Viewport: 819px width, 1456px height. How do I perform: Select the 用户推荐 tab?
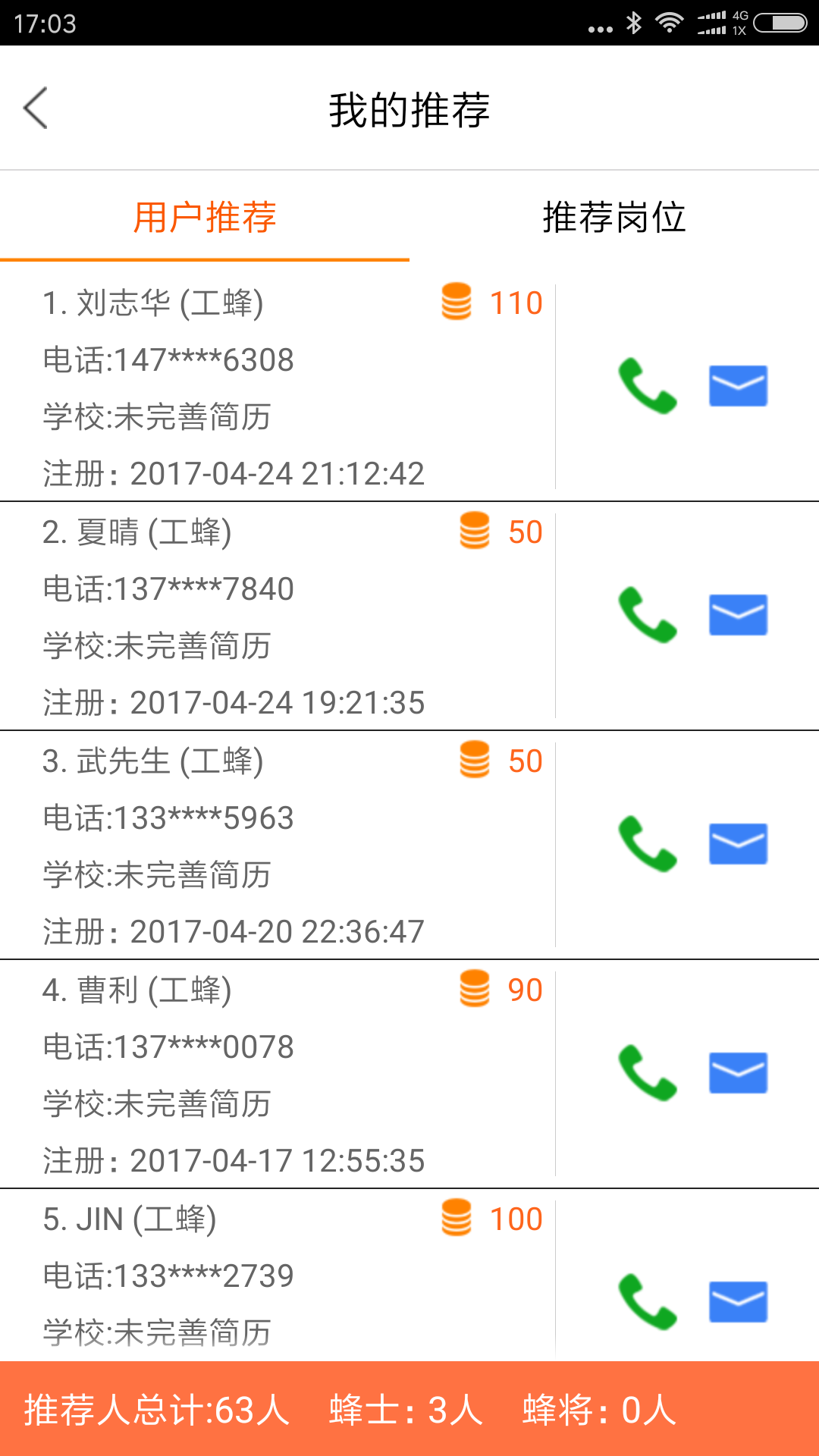click(x=205, y=217)
